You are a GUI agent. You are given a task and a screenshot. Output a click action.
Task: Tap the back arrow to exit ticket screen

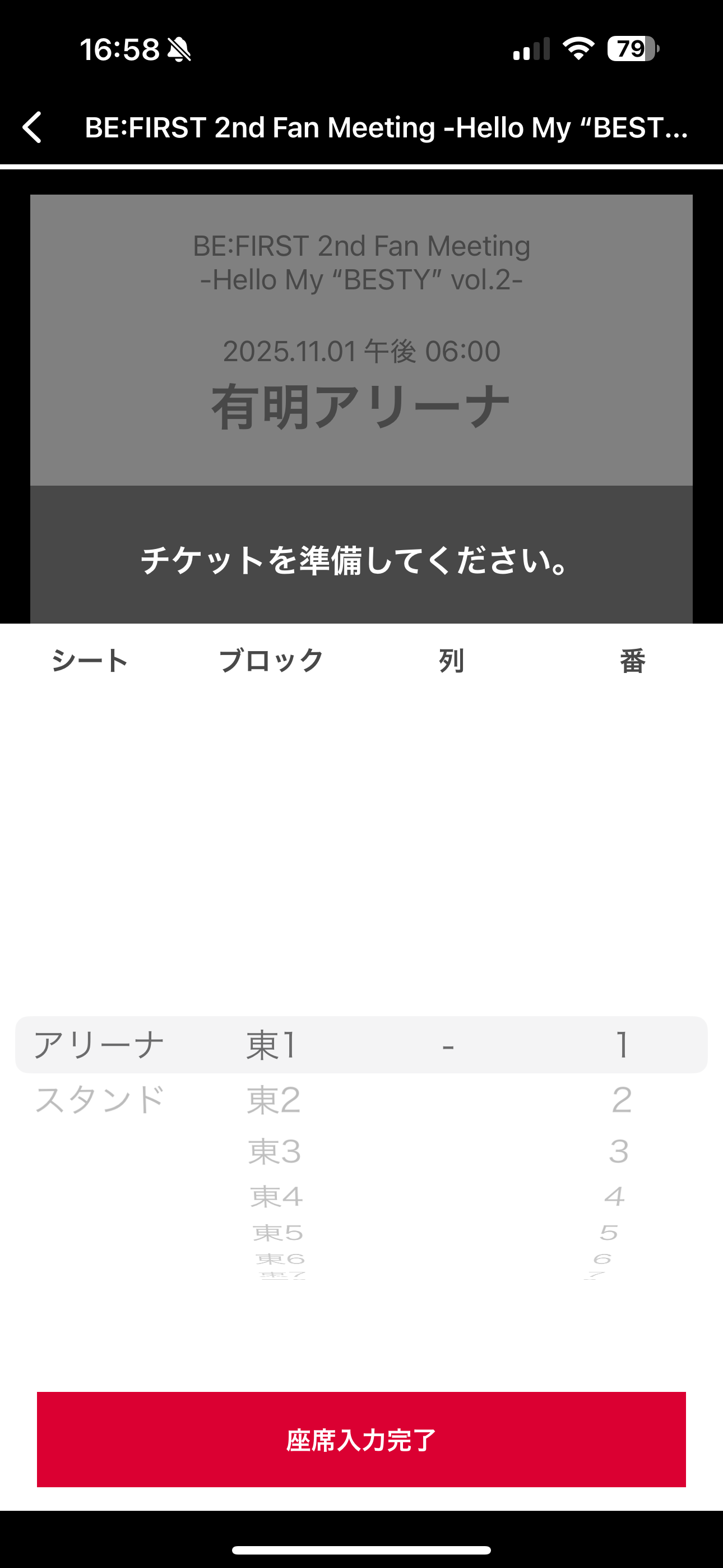33,127
